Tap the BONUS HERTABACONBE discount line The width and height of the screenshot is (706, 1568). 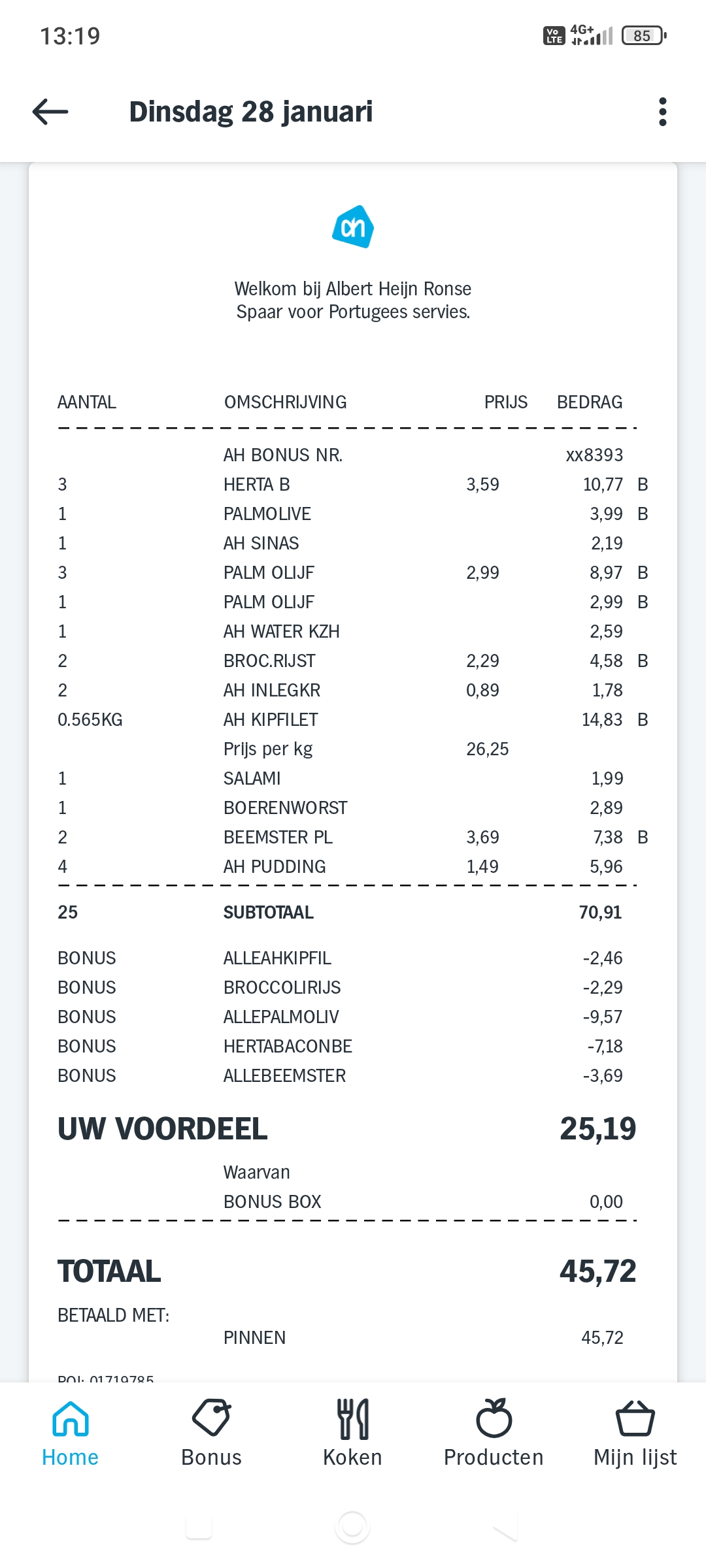point(353,1045)
